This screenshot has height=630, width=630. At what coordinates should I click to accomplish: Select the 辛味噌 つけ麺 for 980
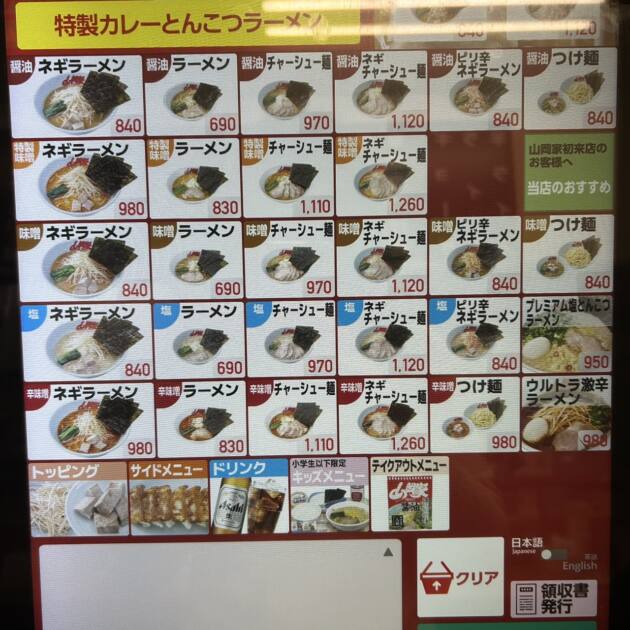pos(475,415)
